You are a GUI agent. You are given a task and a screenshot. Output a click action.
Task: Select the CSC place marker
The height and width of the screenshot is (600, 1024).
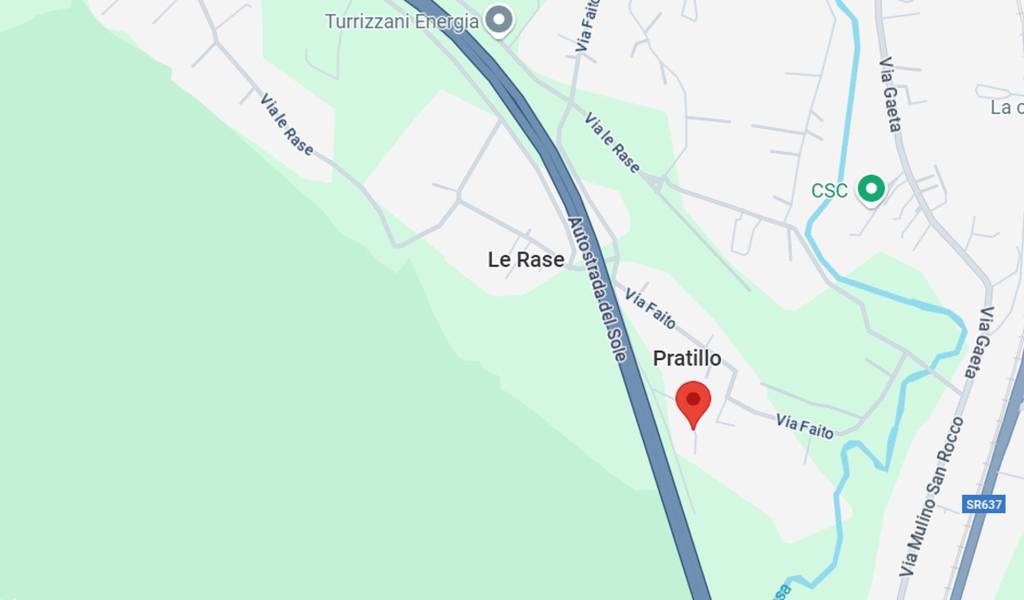(x=872, y=189)
